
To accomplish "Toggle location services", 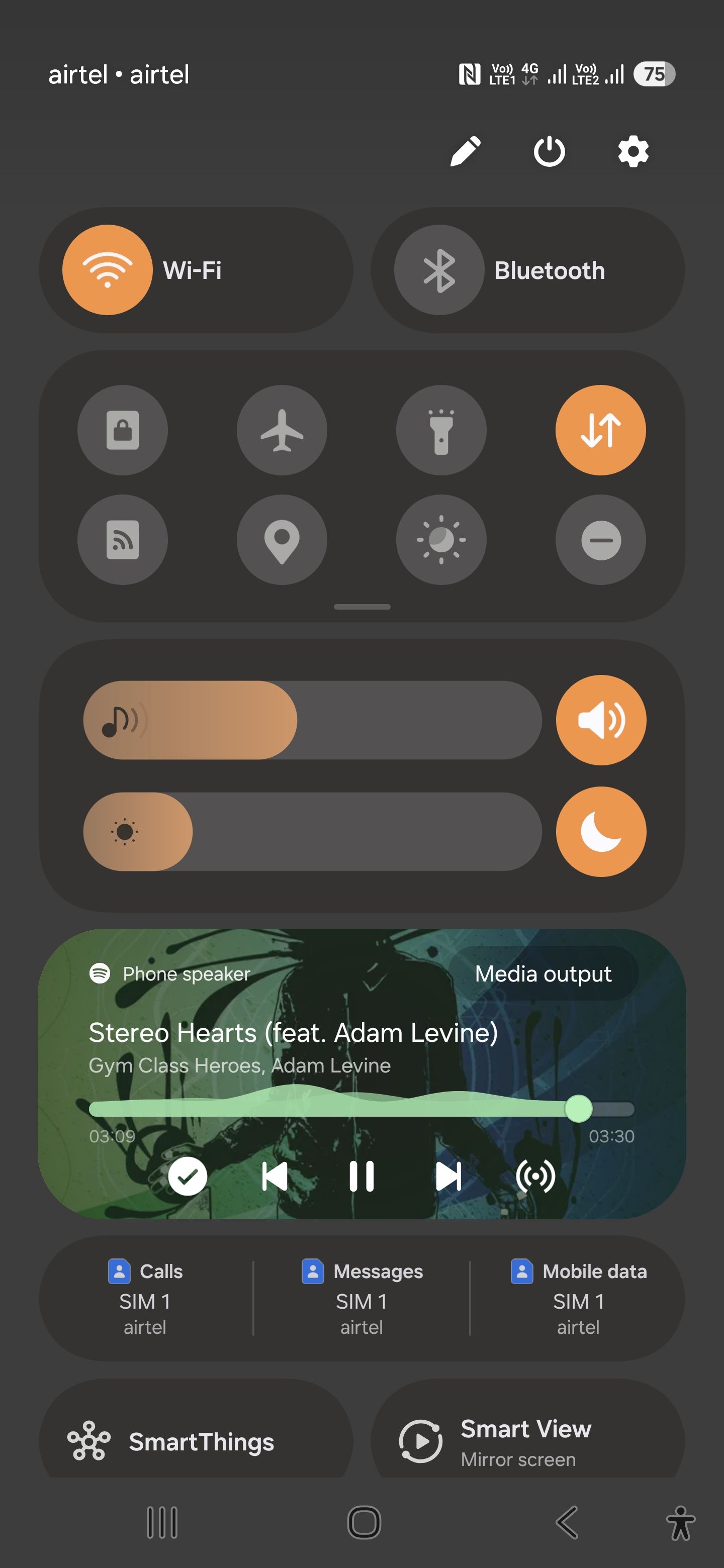I will [282, 539].
